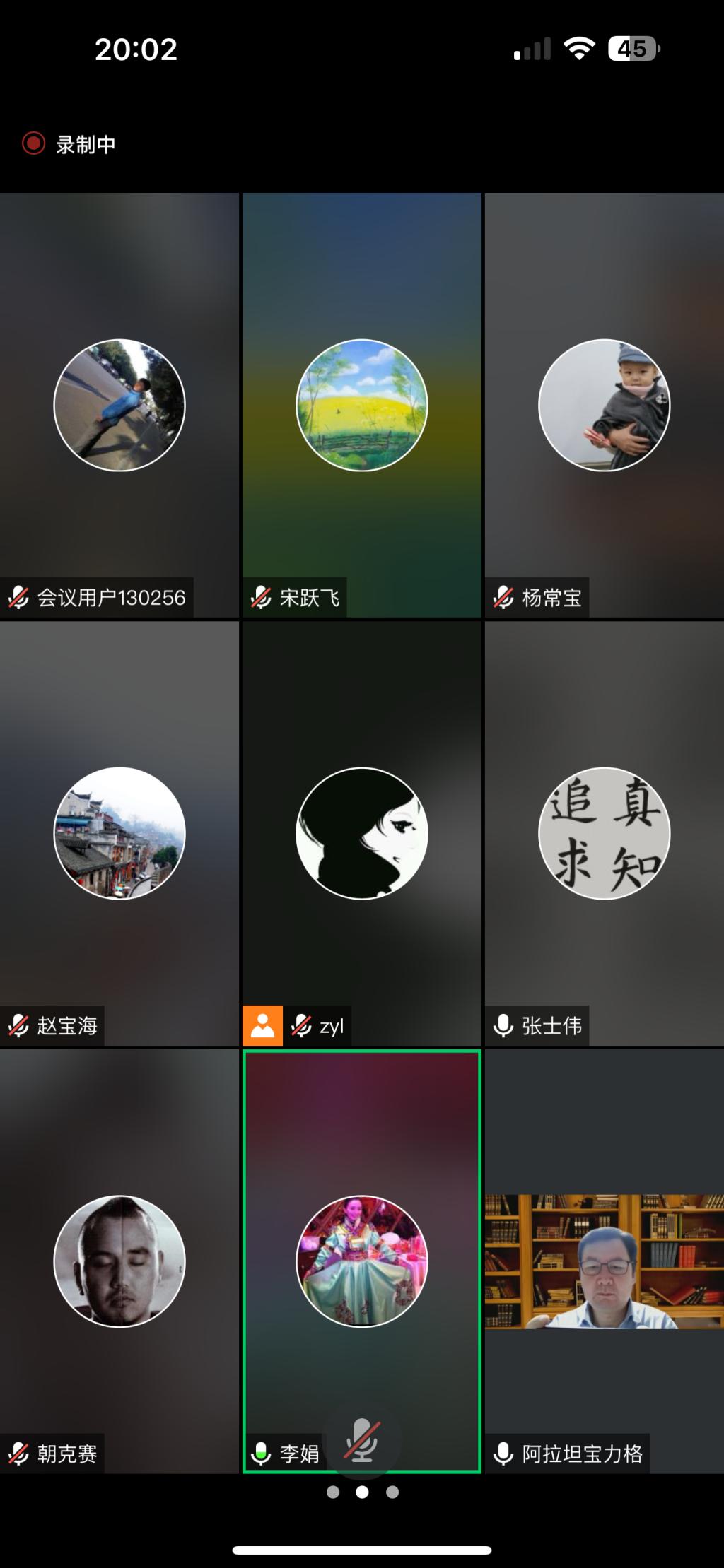Select 宋跃飞's video tile
724x1568 pixels.
pyautogui.click(x=361, y=406)
